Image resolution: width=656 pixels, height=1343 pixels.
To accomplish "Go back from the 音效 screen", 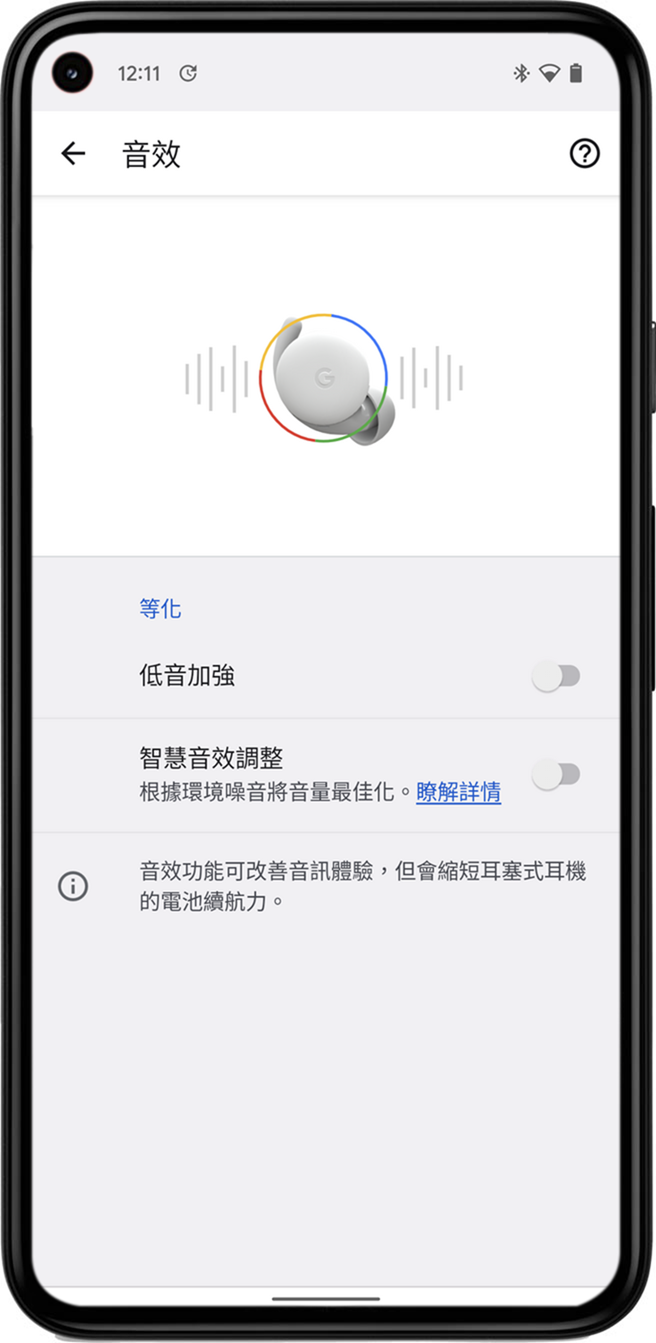I will (x=73, y=153).
